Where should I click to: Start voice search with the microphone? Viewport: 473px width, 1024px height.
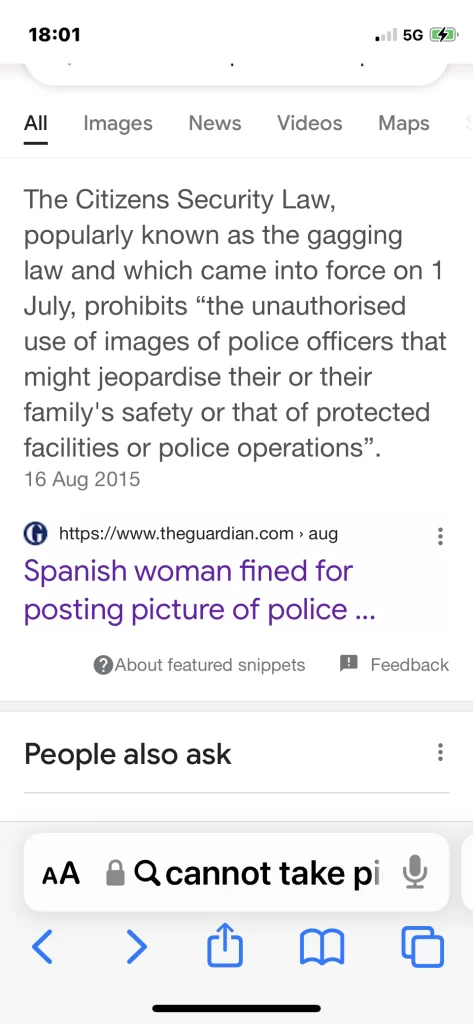[x=415, y=873]
